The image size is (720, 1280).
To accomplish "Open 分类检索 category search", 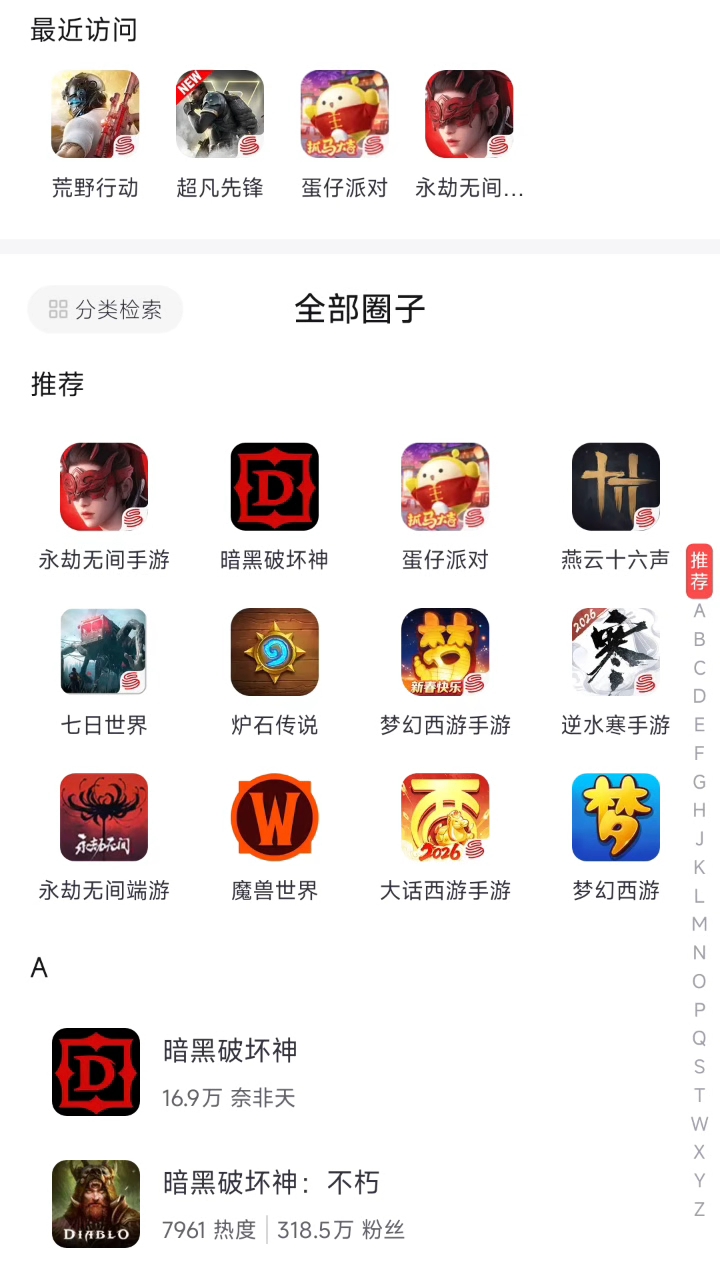I will click(x=105, y=310).
